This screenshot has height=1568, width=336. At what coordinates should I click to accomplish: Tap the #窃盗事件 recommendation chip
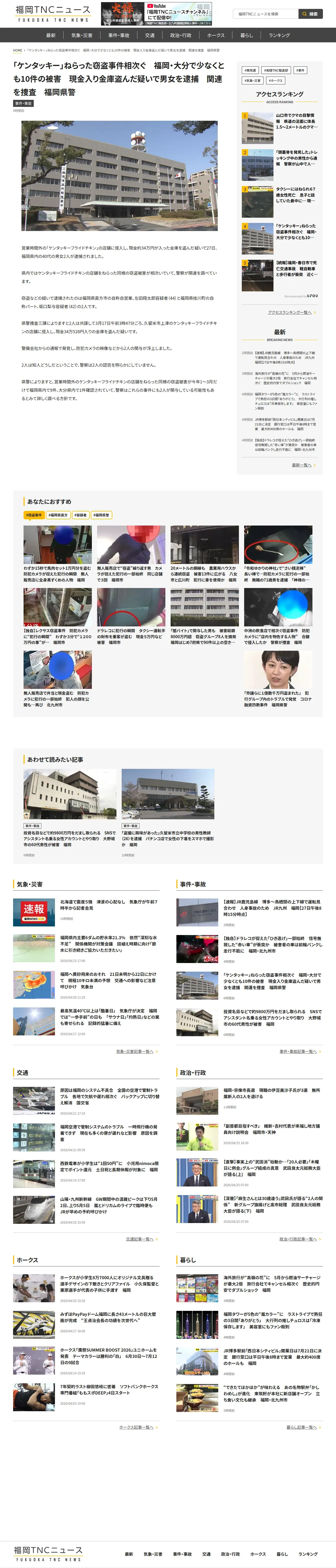[x=33, y=515]
